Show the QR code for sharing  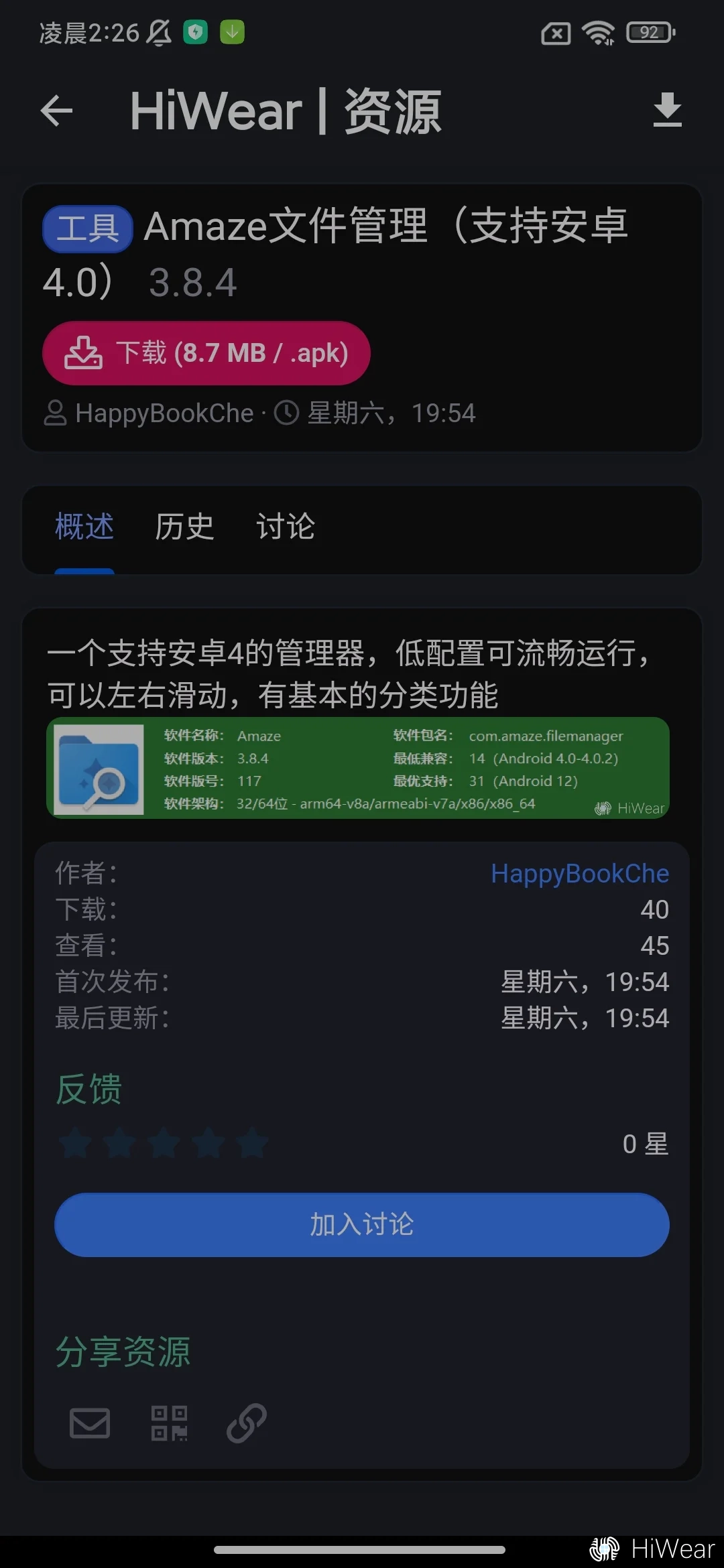pyautogui.click(x=169, y=1423)
